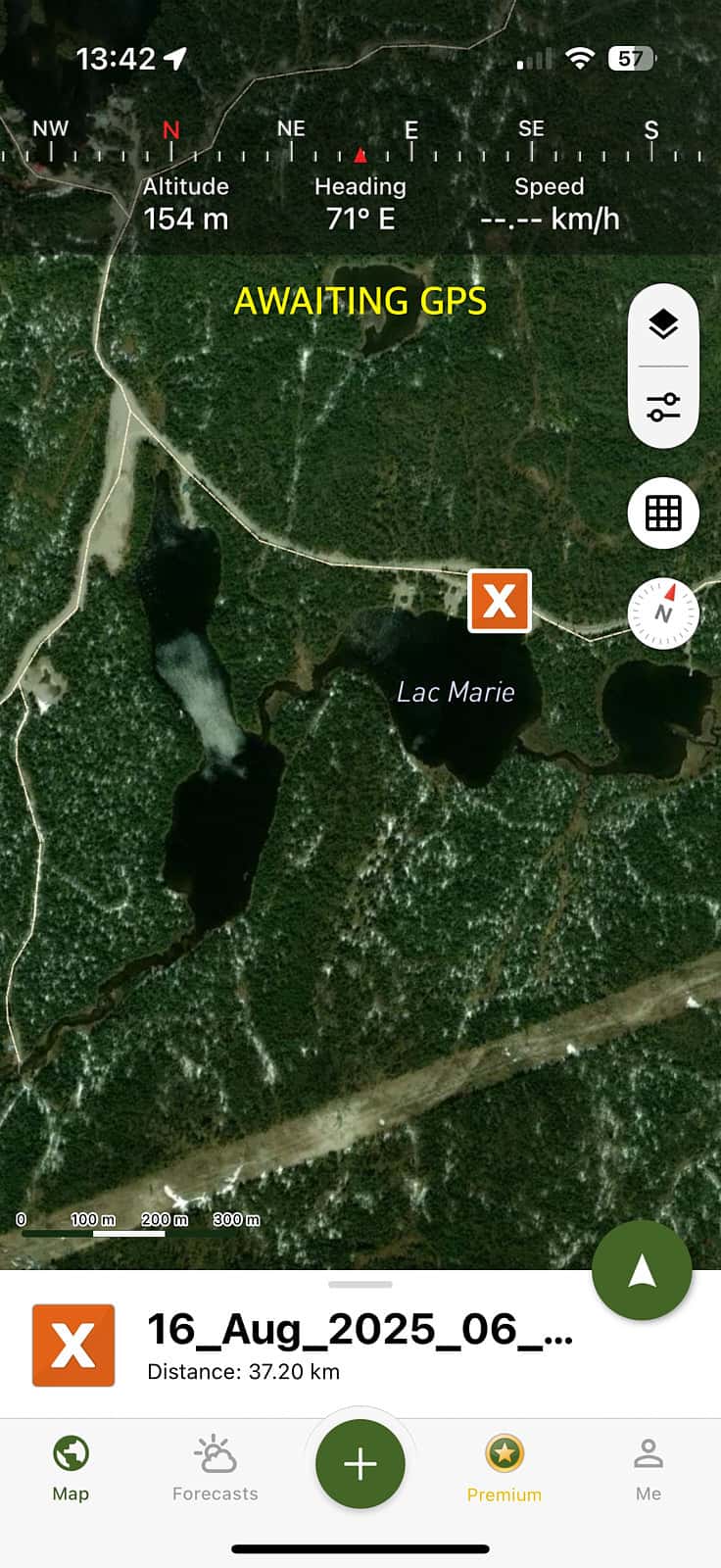The height and width of the screenshot is (1568, 721).
Task: Switch to the Forecasts tab
Action: 215,1467
